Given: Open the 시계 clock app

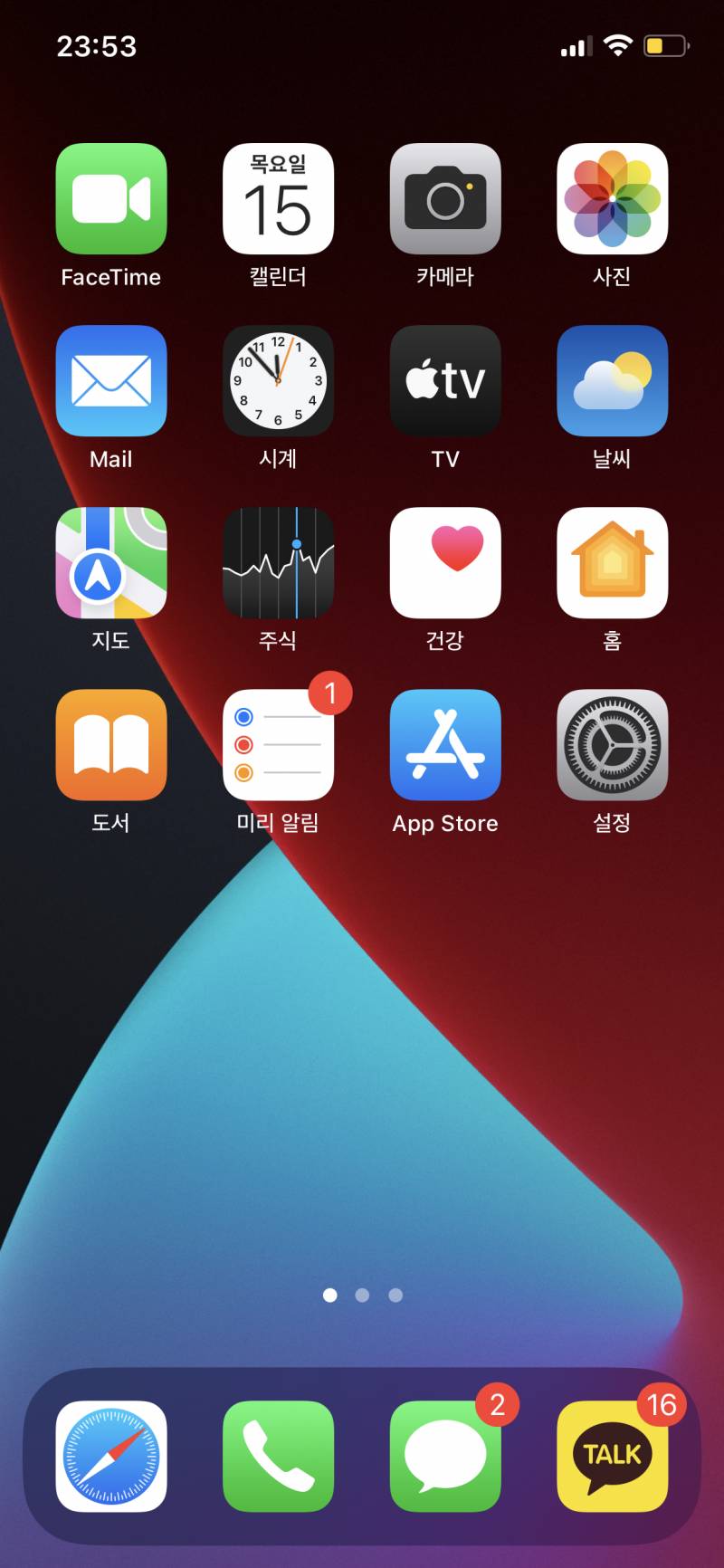Looking at the screenshot, I should click(278, 381).
